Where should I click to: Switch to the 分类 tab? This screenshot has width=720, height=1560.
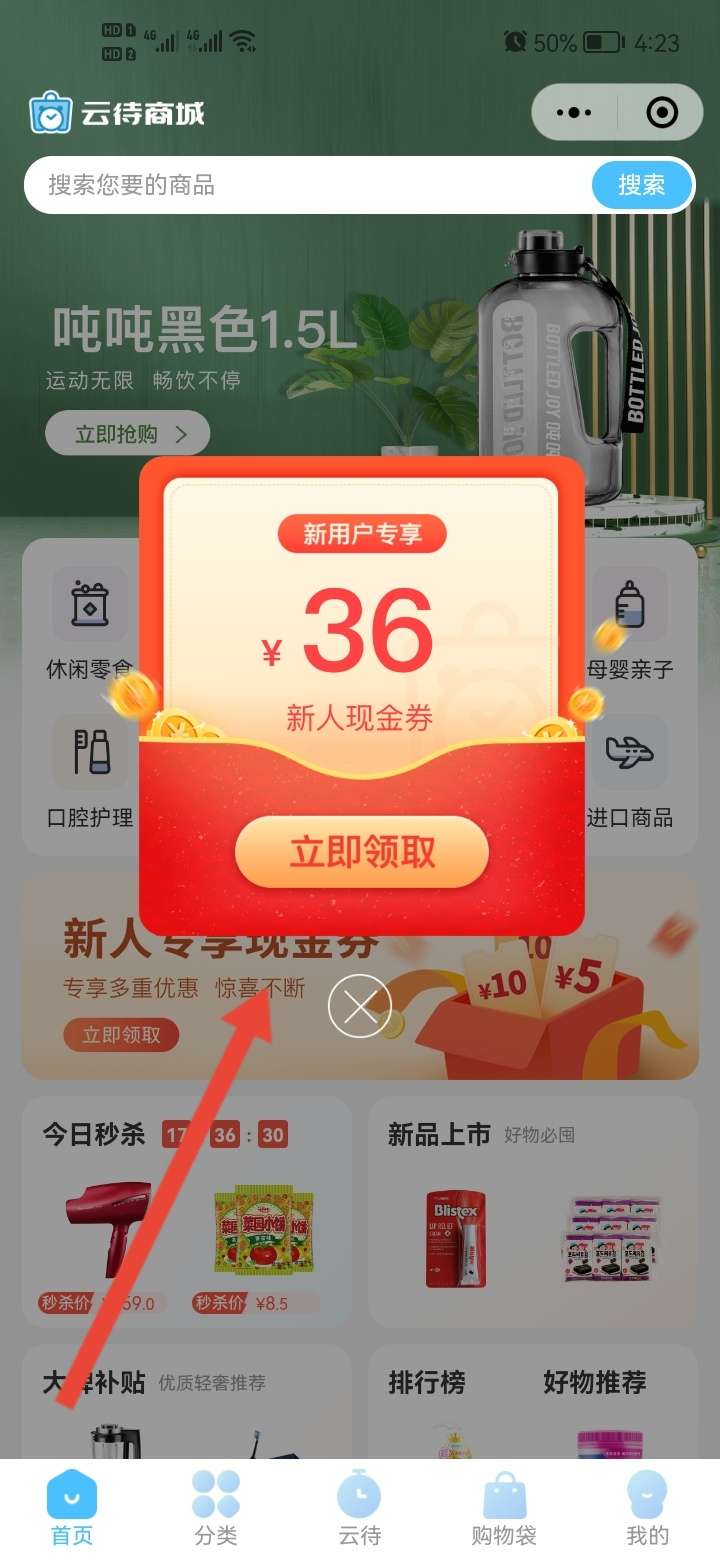click(x=216, y=1507)
